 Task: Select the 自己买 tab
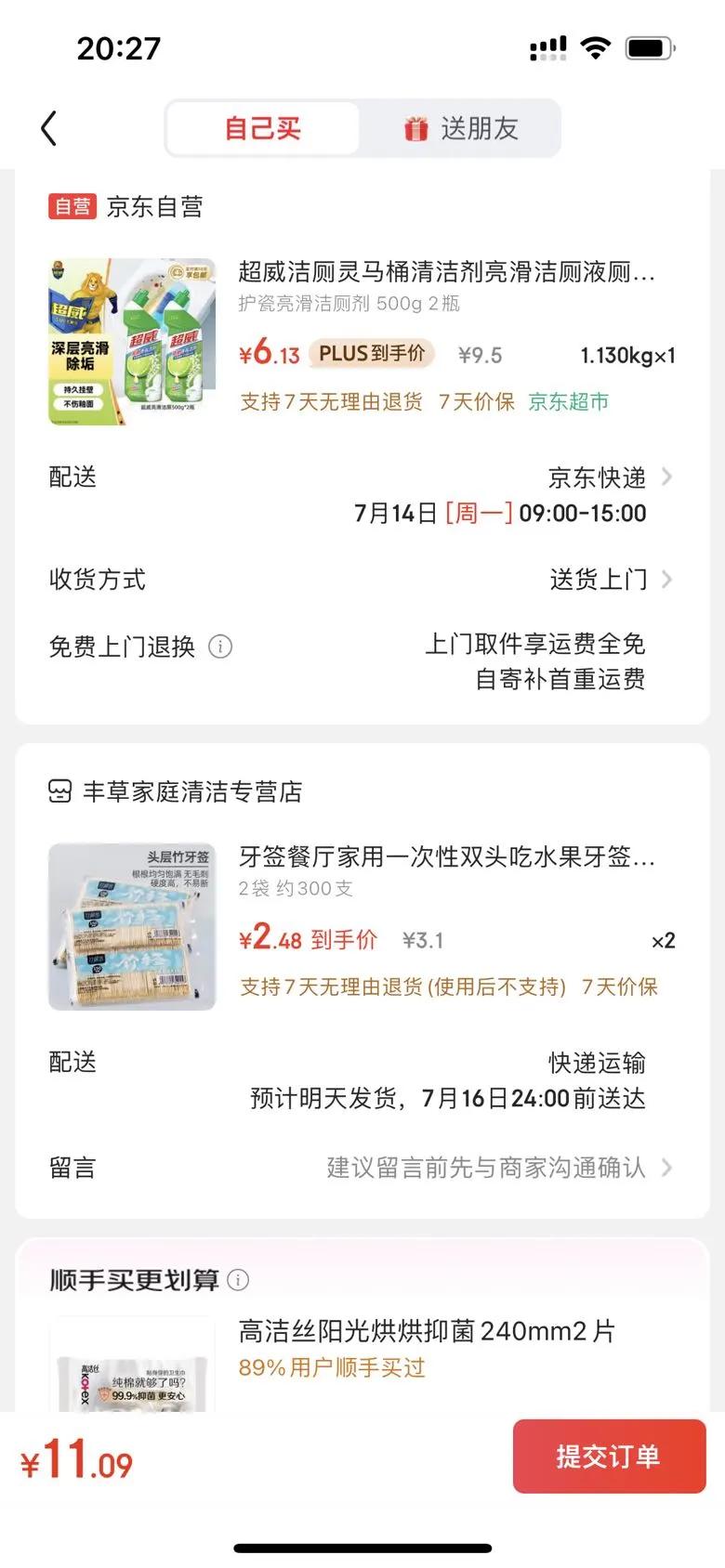(x=263, y=128)
